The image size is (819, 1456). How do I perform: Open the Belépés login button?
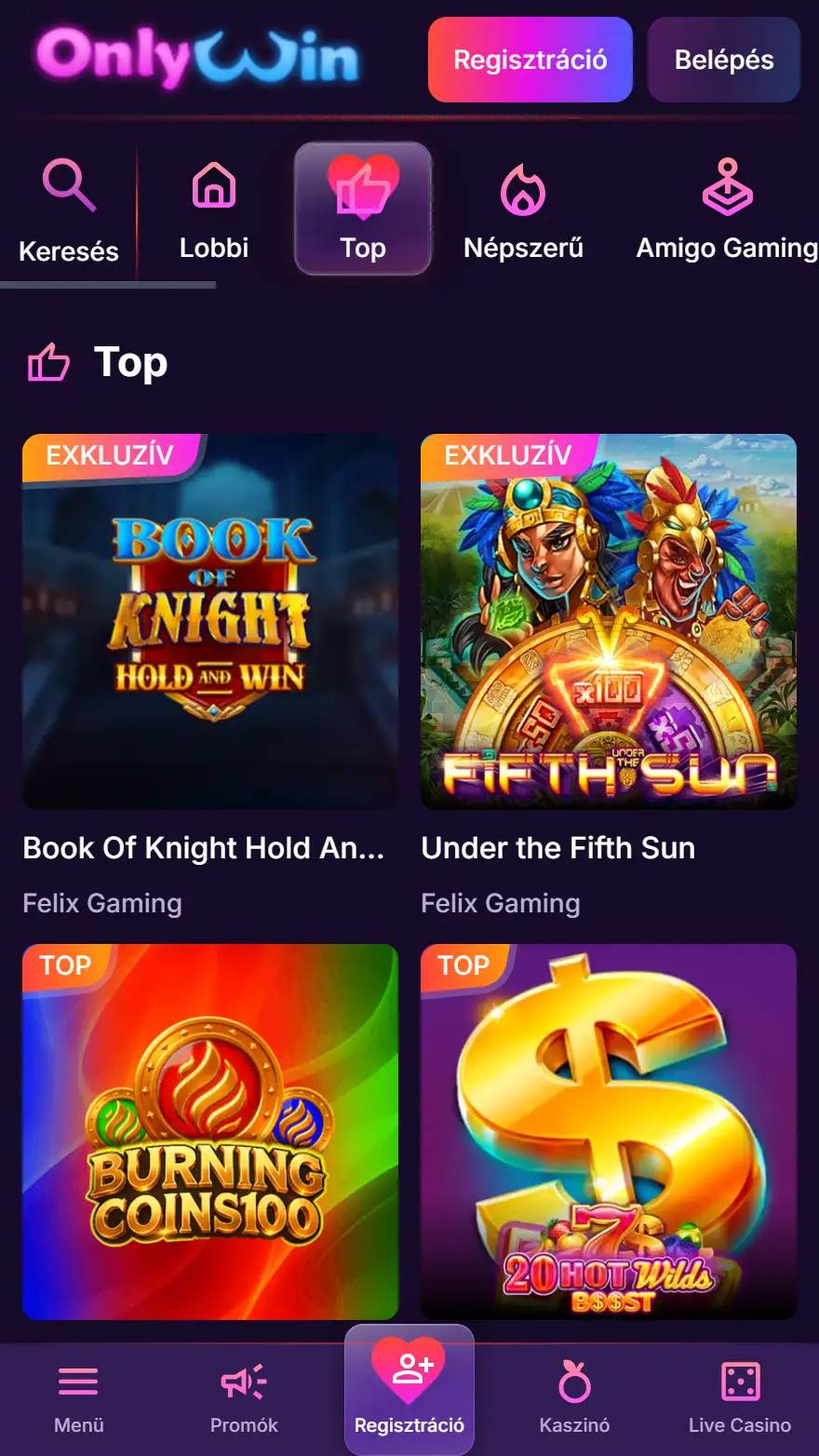(x=724, y=60)
